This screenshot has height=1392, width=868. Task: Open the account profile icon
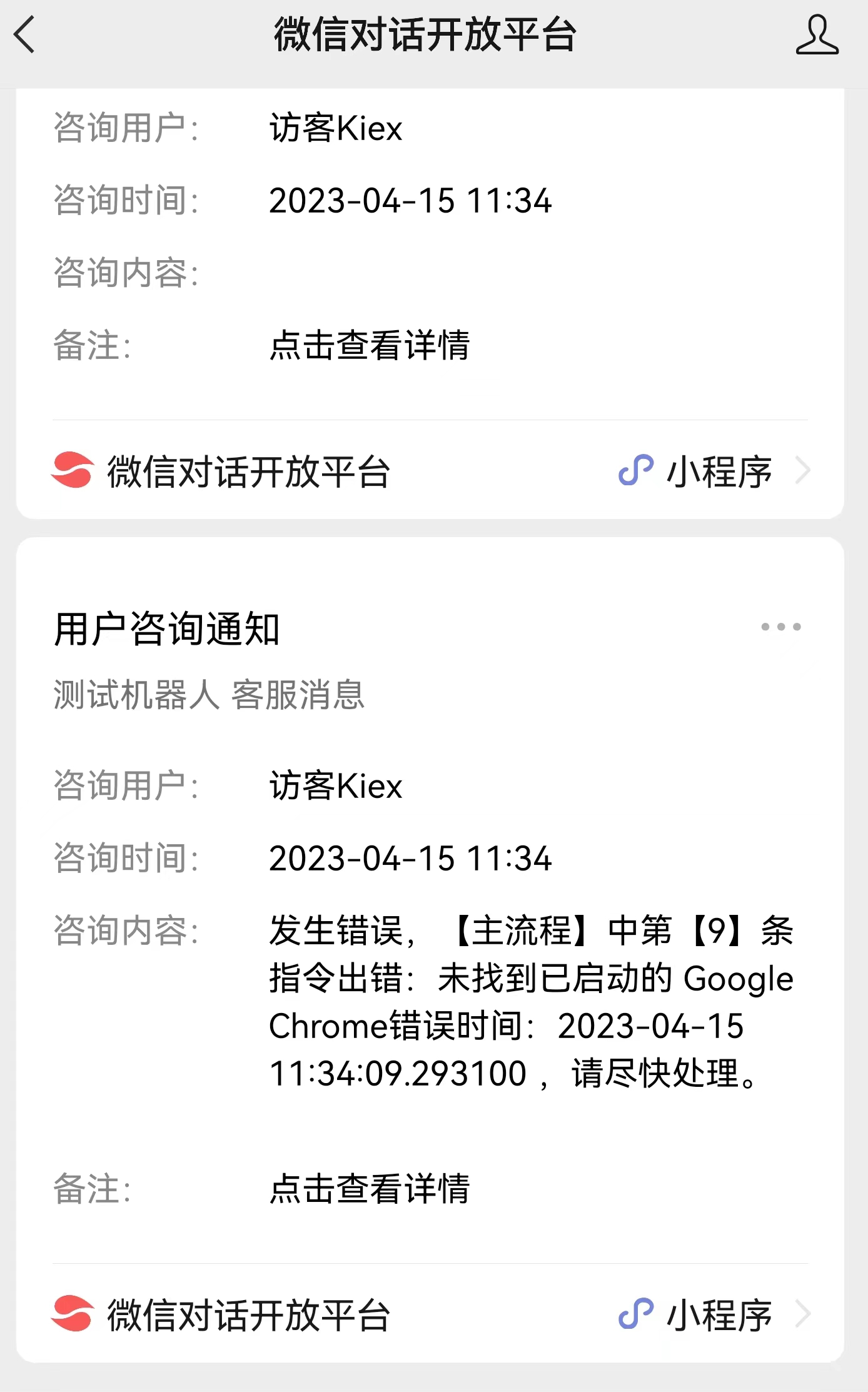(x=817, y=36)
